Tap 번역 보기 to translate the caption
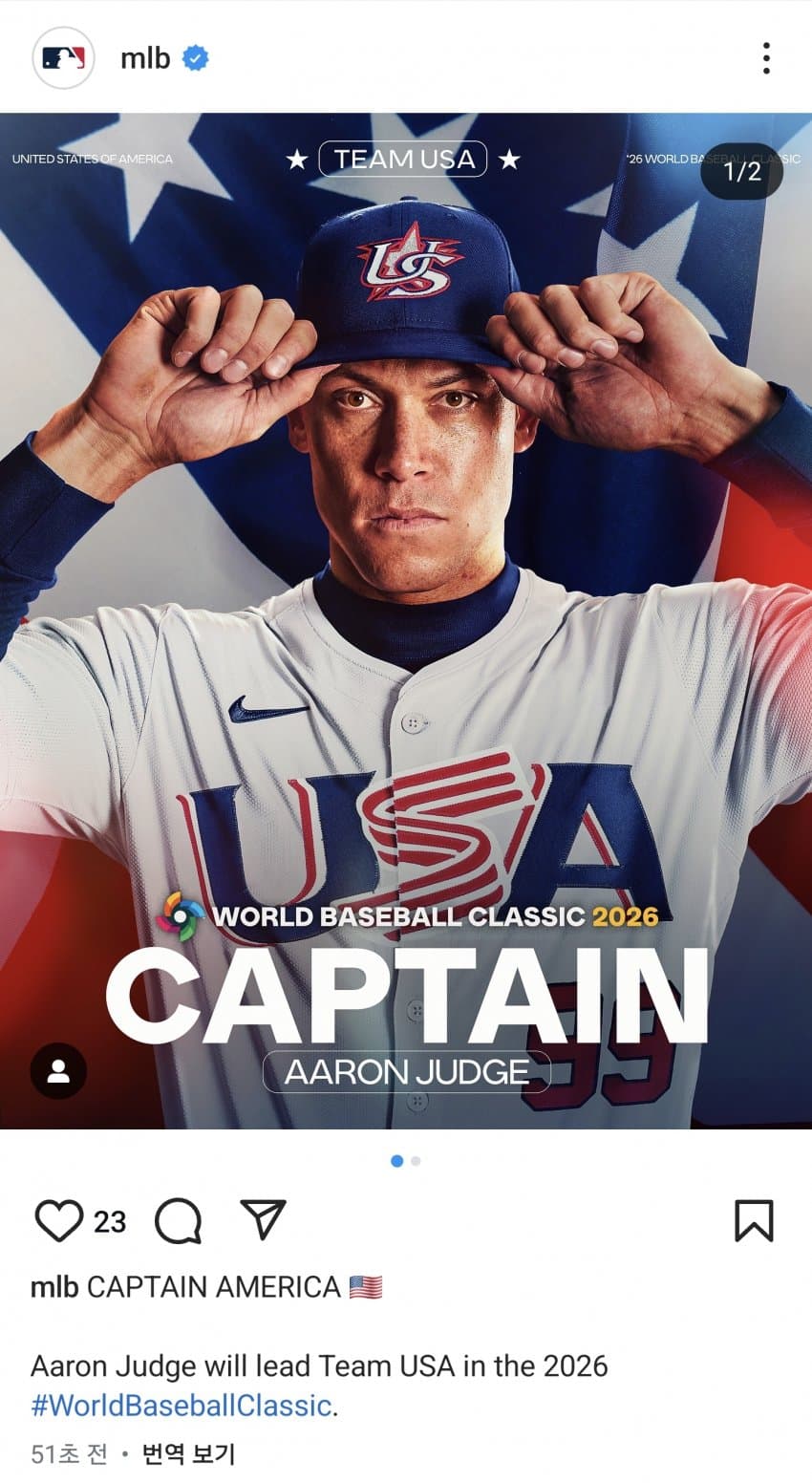This screenshot has height=1483, width=812. point(188,1454)
